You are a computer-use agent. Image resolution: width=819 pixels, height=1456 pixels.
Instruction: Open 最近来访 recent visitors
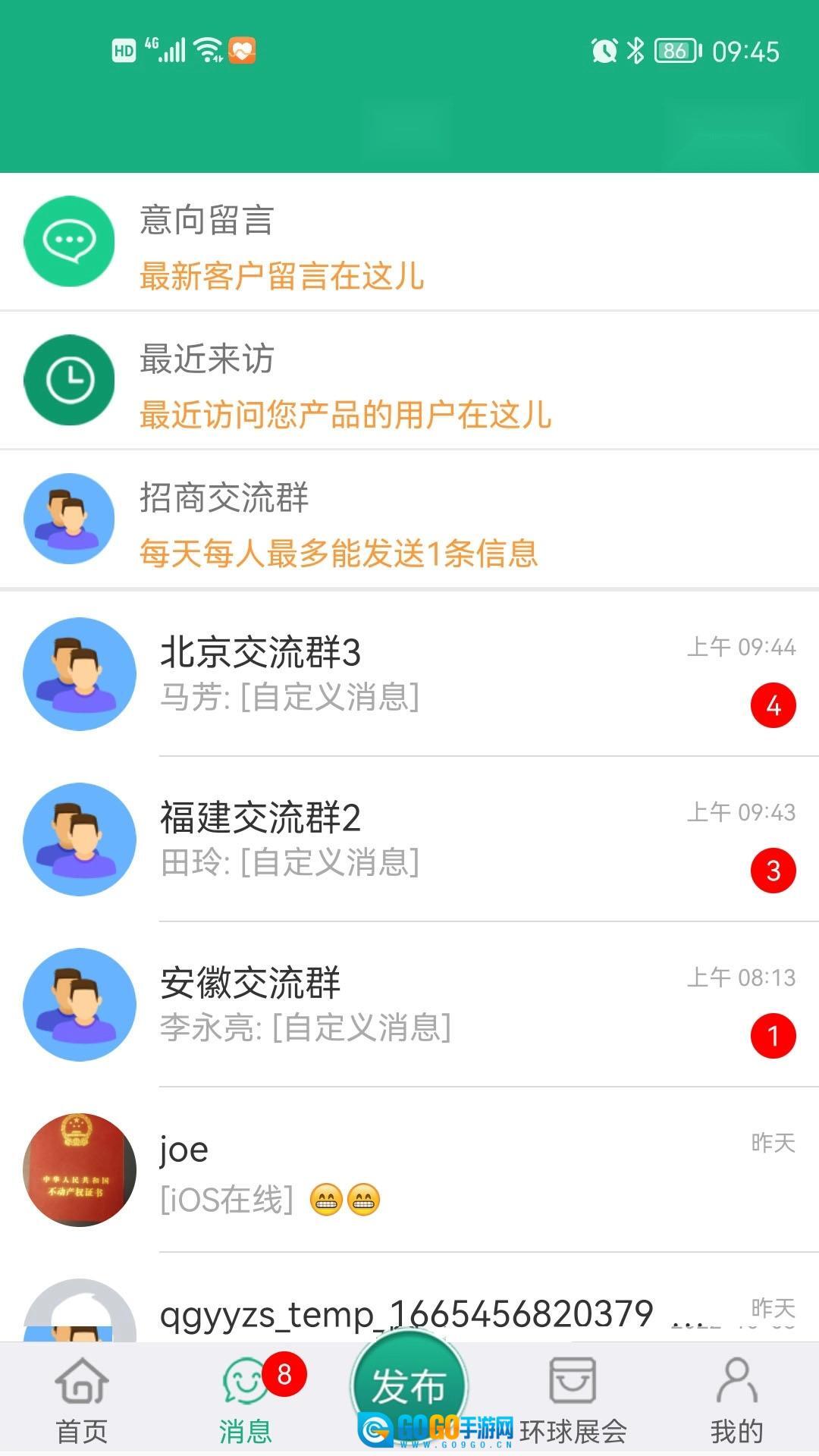tap(409, 381)
